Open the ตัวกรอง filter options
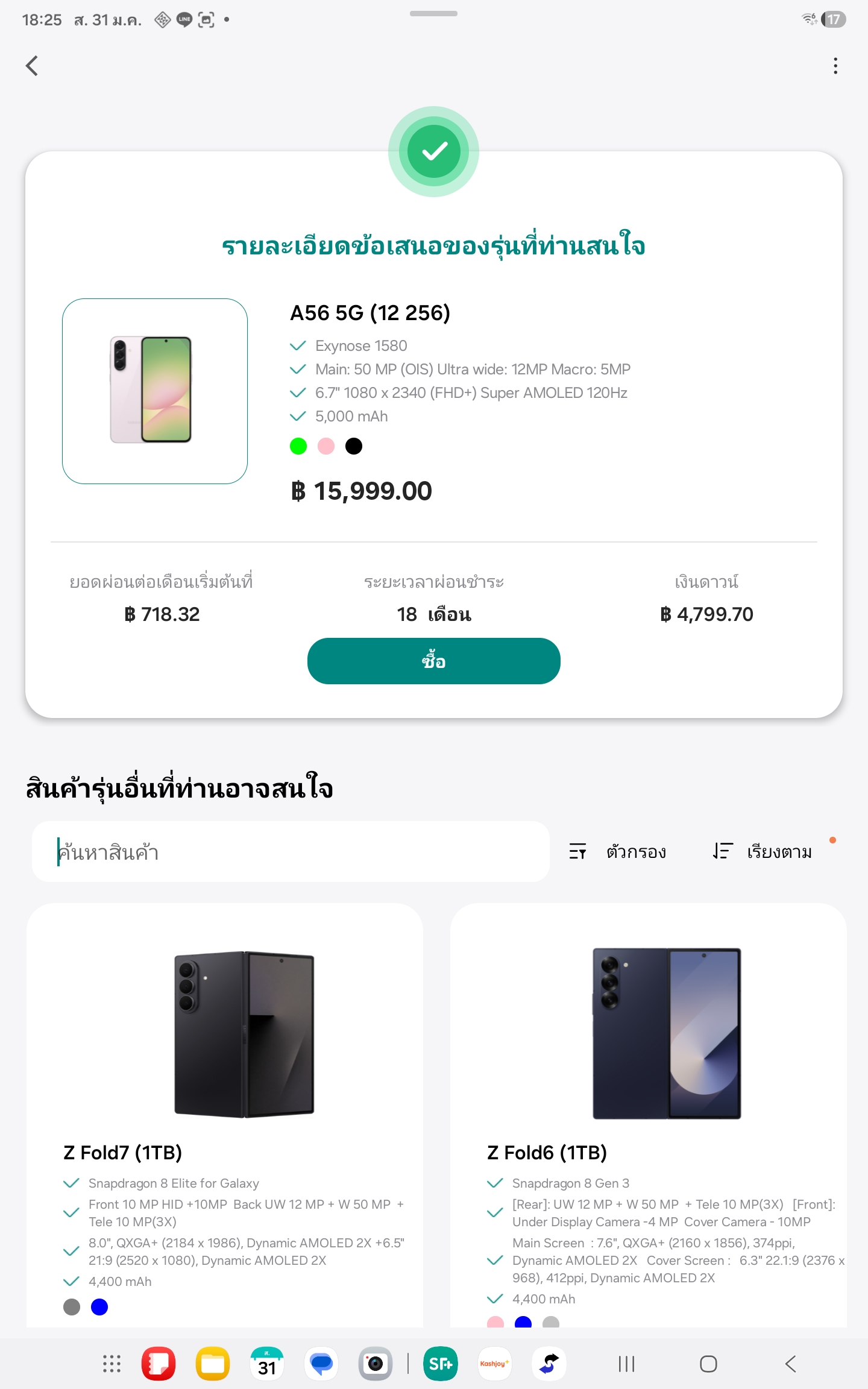Viewport: 868px width, 1389px height. click(618, 851)
